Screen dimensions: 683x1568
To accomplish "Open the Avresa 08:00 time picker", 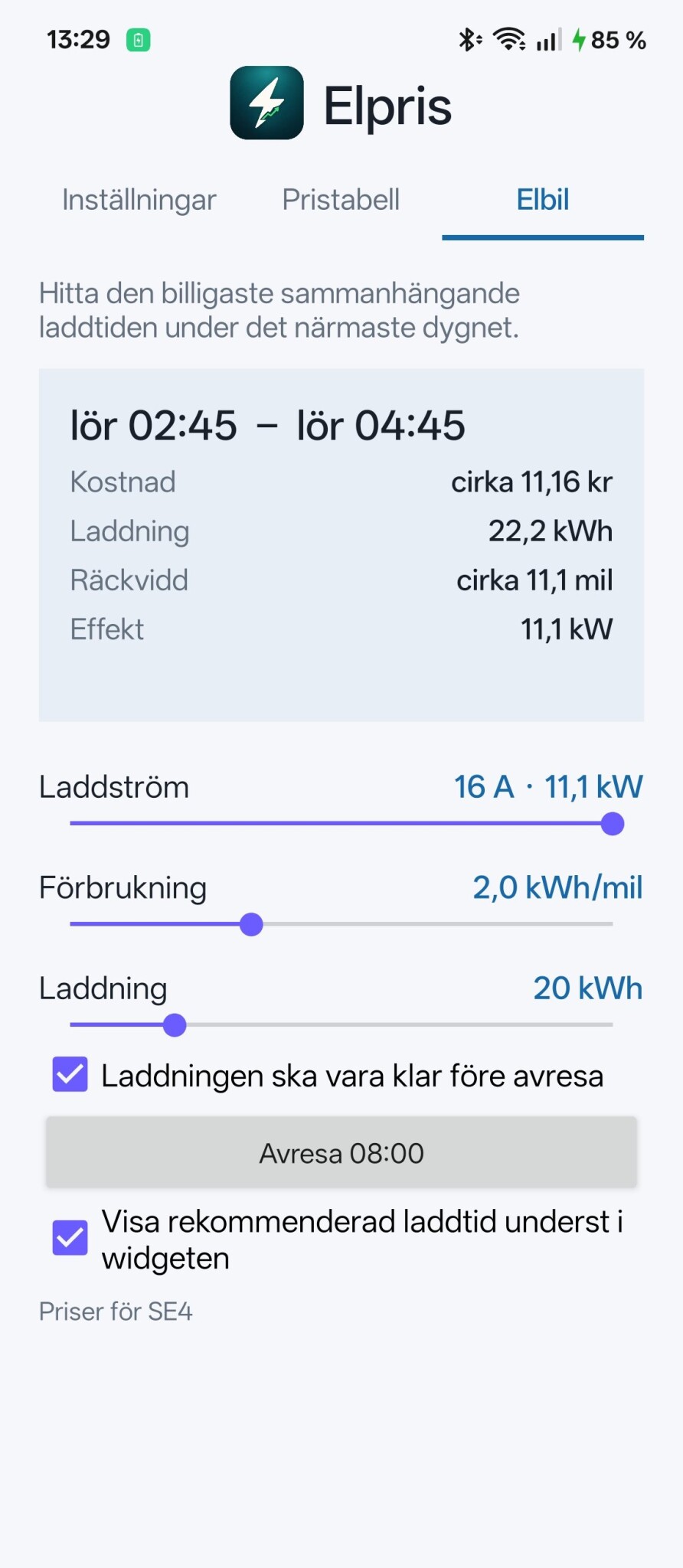I will [341, 1152].
